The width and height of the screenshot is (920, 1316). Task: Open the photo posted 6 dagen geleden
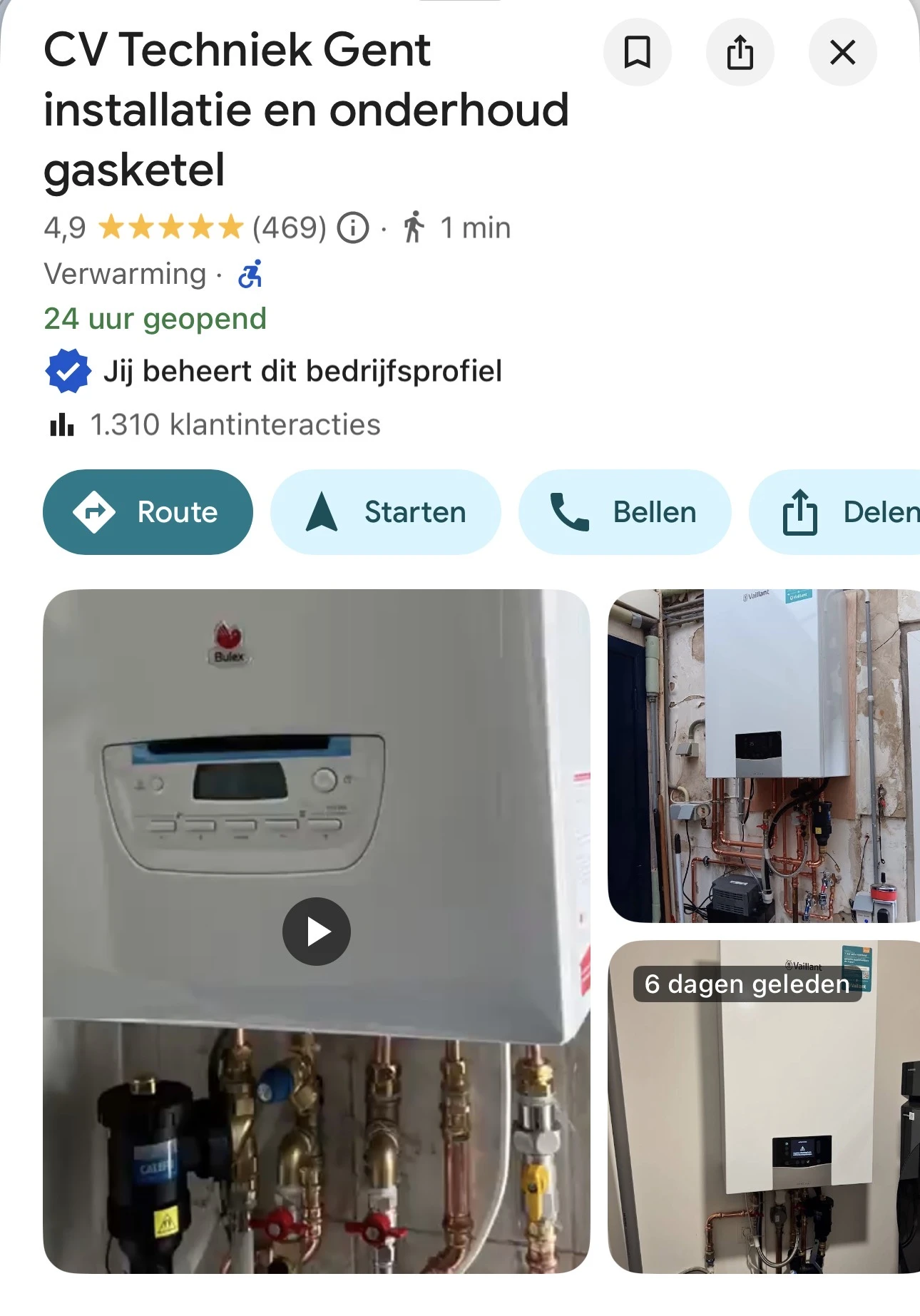point(764,1107)
